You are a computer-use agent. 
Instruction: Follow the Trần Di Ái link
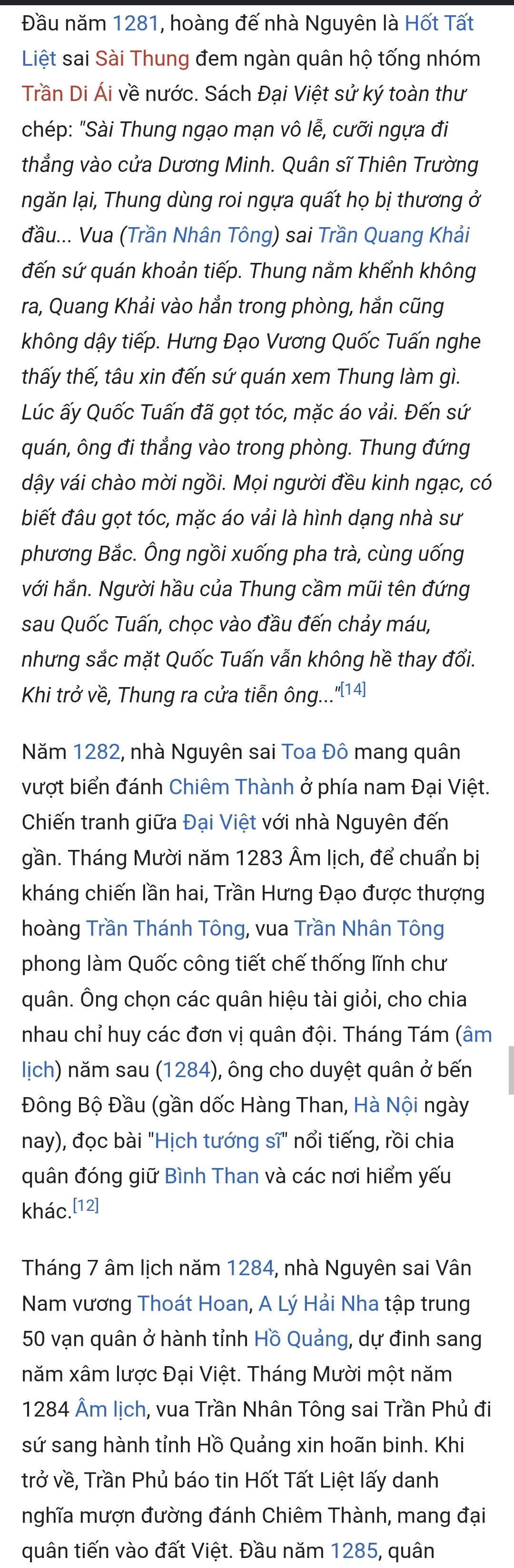tap(67, 94)
